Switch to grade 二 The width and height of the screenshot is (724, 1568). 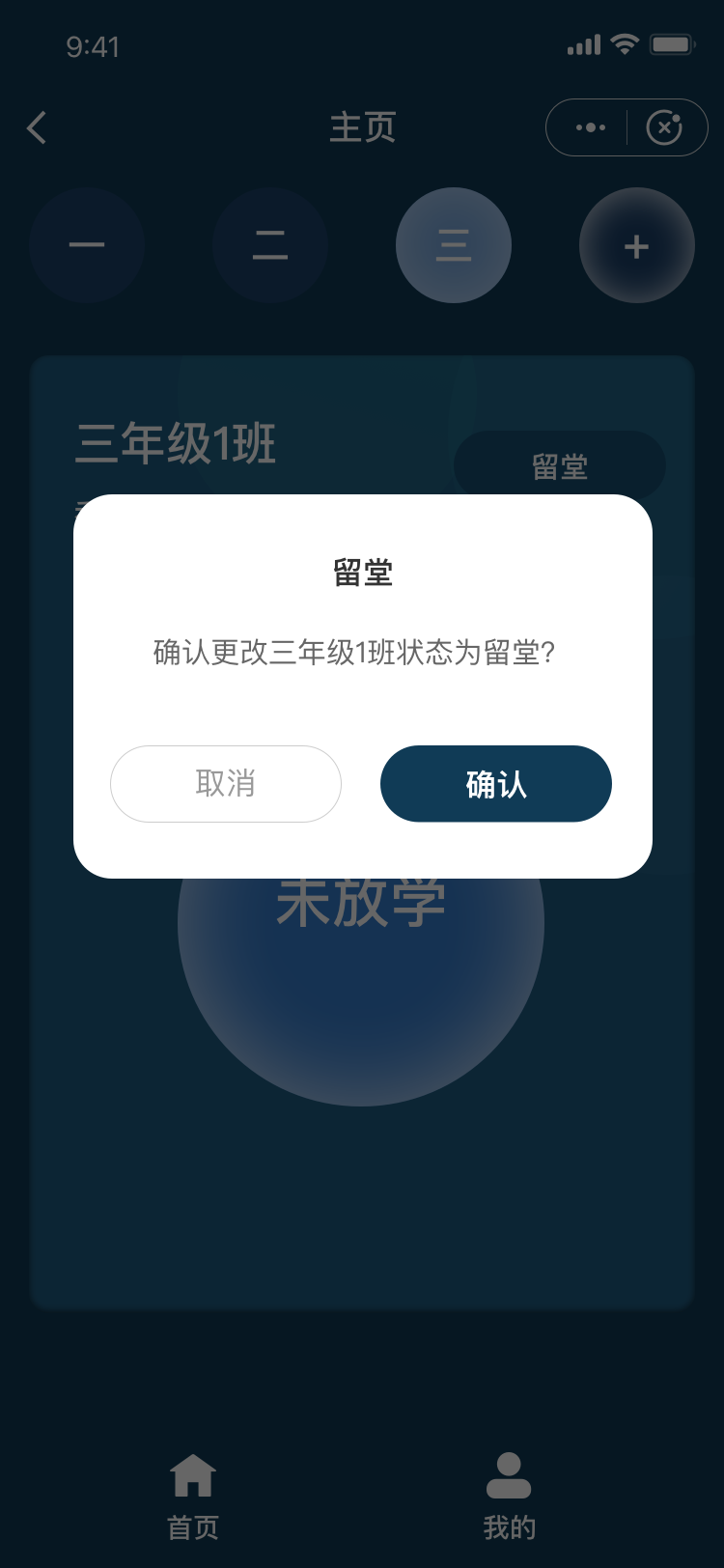coord(270,245)
